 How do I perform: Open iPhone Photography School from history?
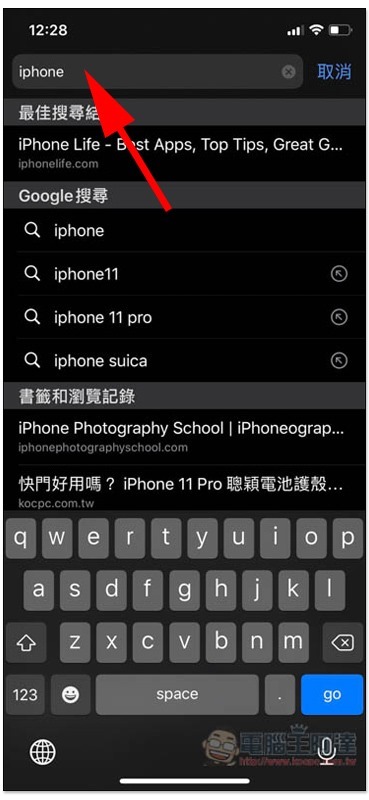184,436
